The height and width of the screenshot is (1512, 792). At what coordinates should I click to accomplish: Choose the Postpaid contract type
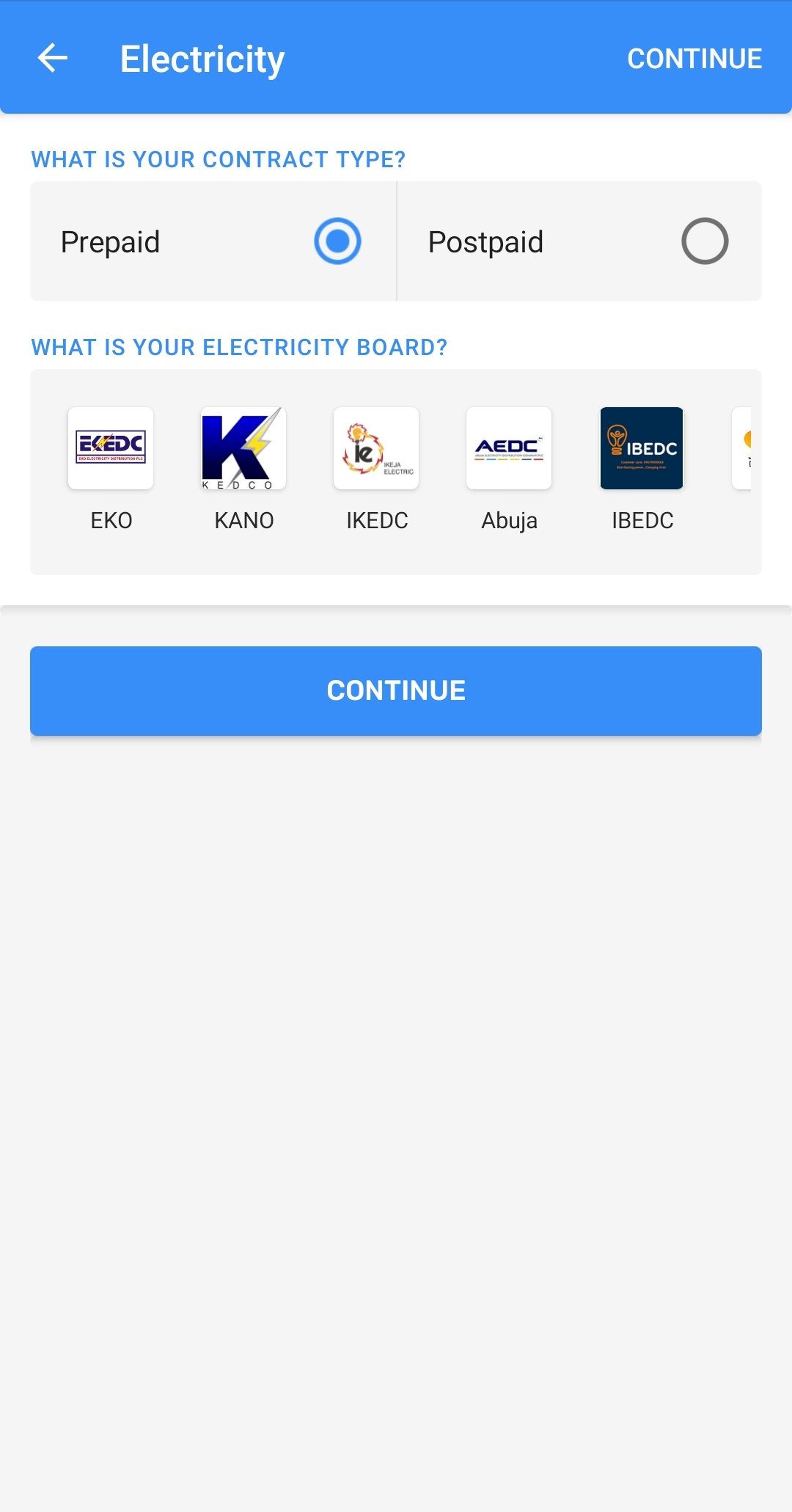579,241
